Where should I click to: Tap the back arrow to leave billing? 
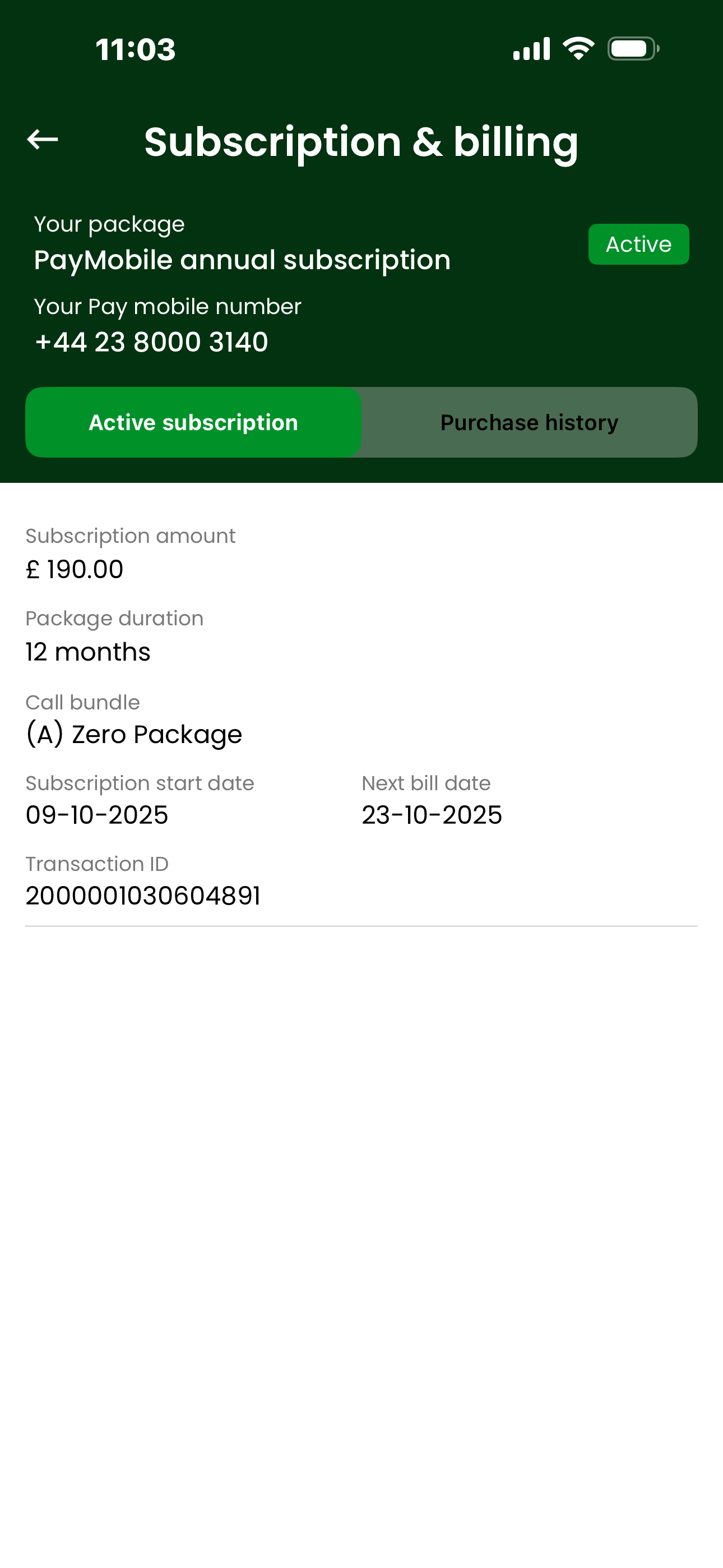coord(43,139)
